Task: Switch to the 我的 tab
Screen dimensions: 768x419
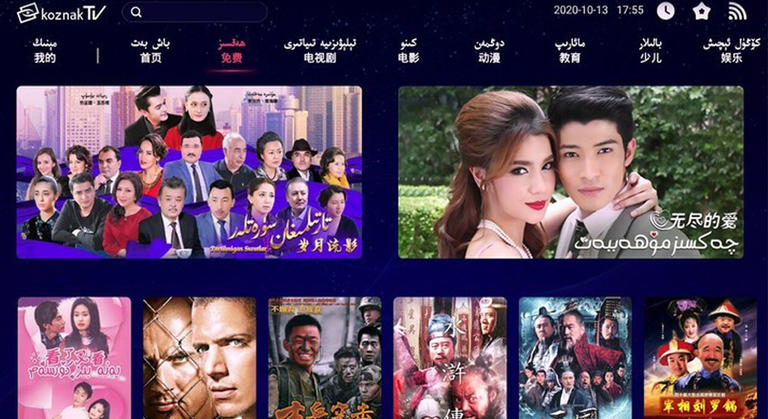Action: [45, 51]
